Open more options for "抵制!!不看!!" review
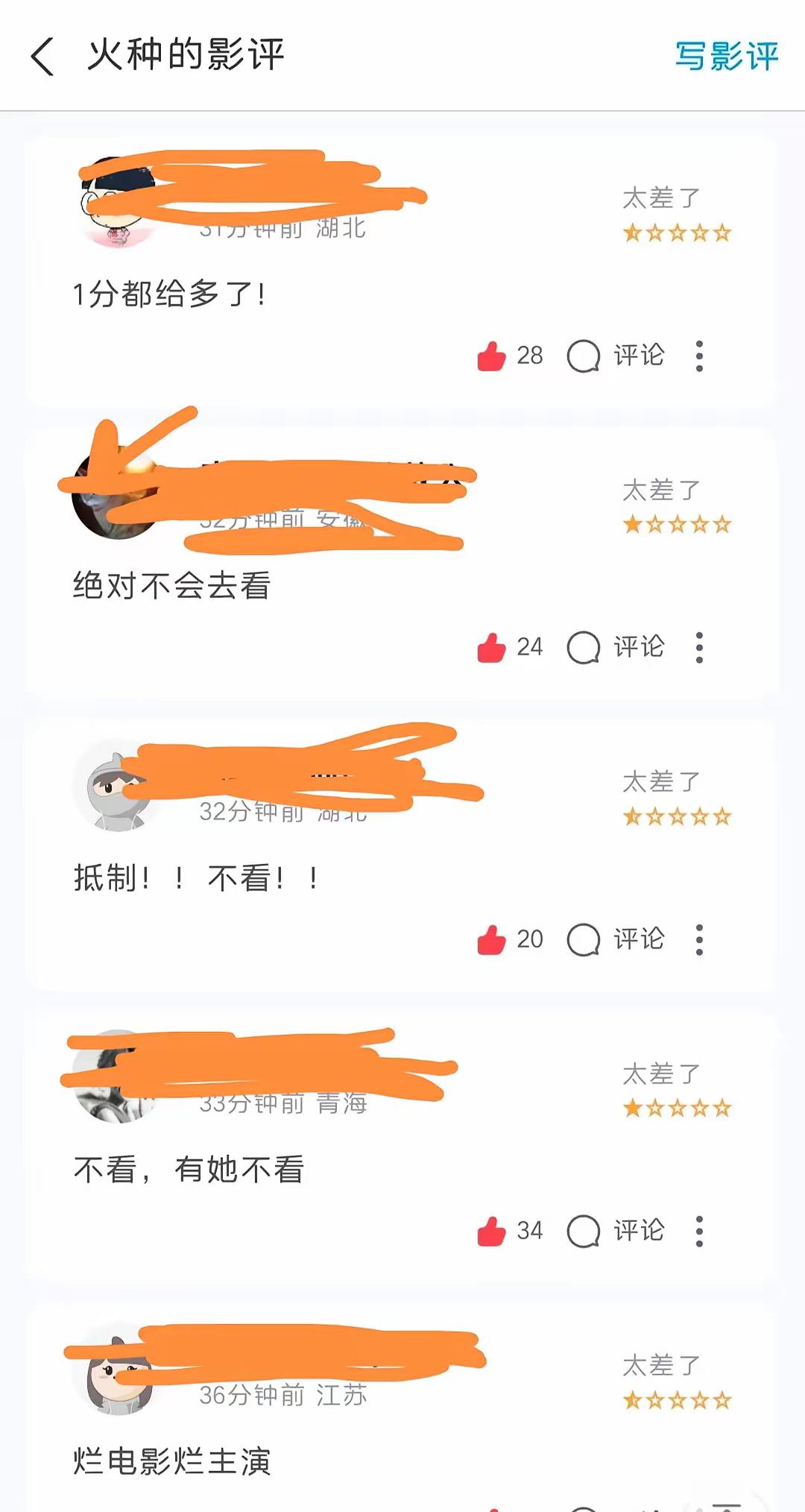This screenshot has width=805, height=1512. [699, 940]
